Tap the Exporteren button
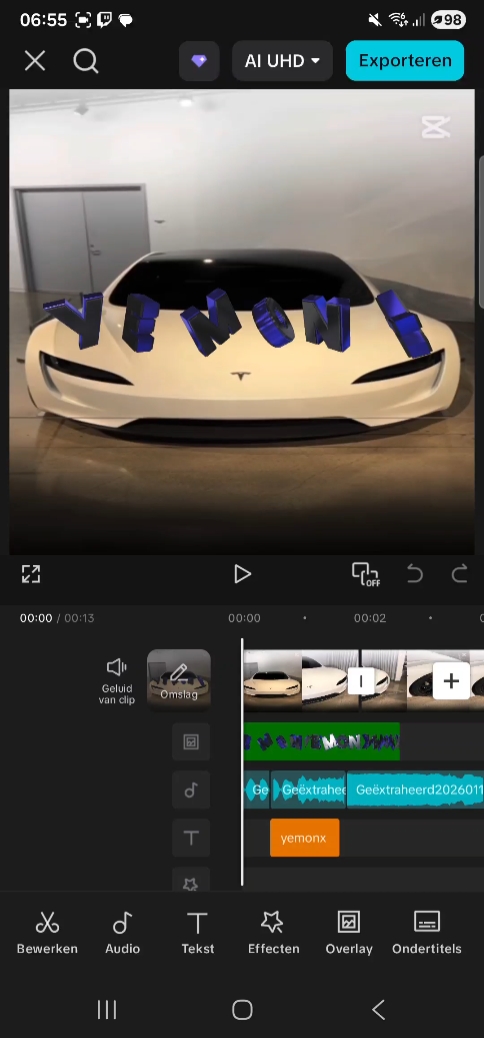 pos(405,60)
